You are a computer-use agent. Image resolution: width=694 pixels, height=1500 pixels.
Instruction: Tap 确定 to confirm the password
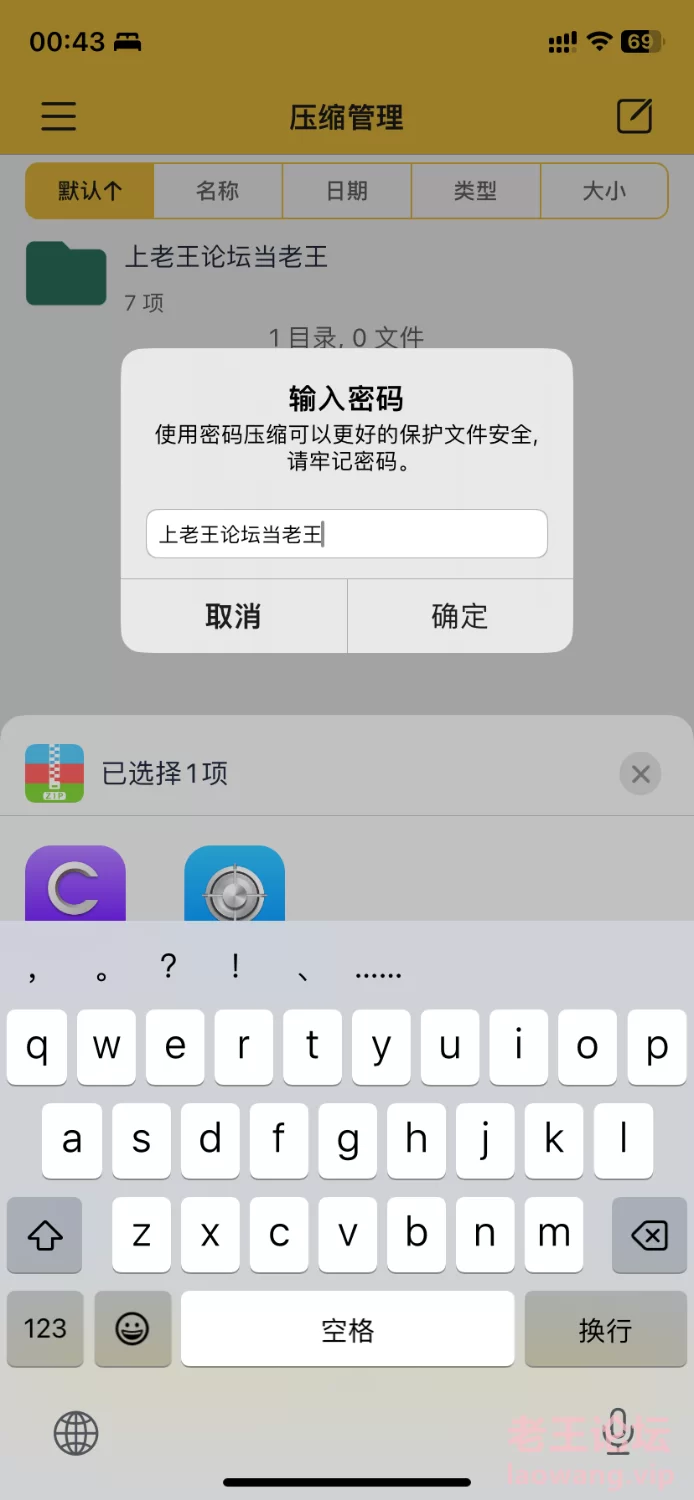pos(460,616)
